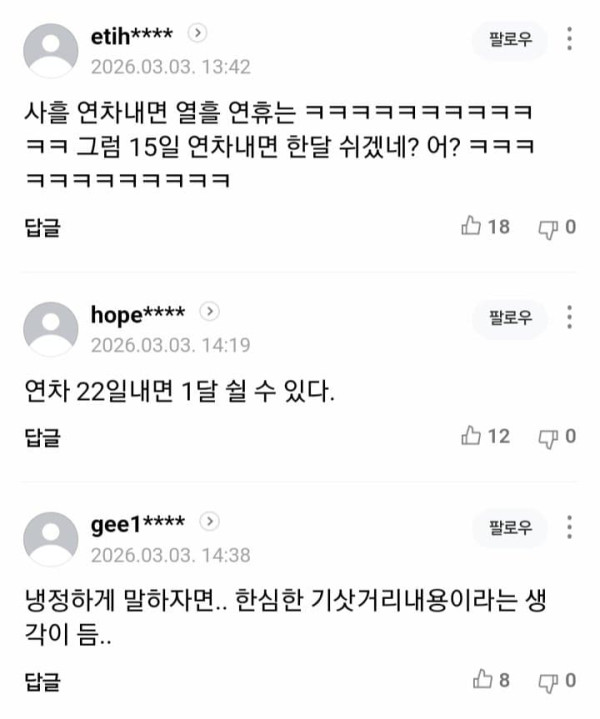This screenshot has width=600, height=719.
Task: Follow user gee1****
Action: [510, 527]
